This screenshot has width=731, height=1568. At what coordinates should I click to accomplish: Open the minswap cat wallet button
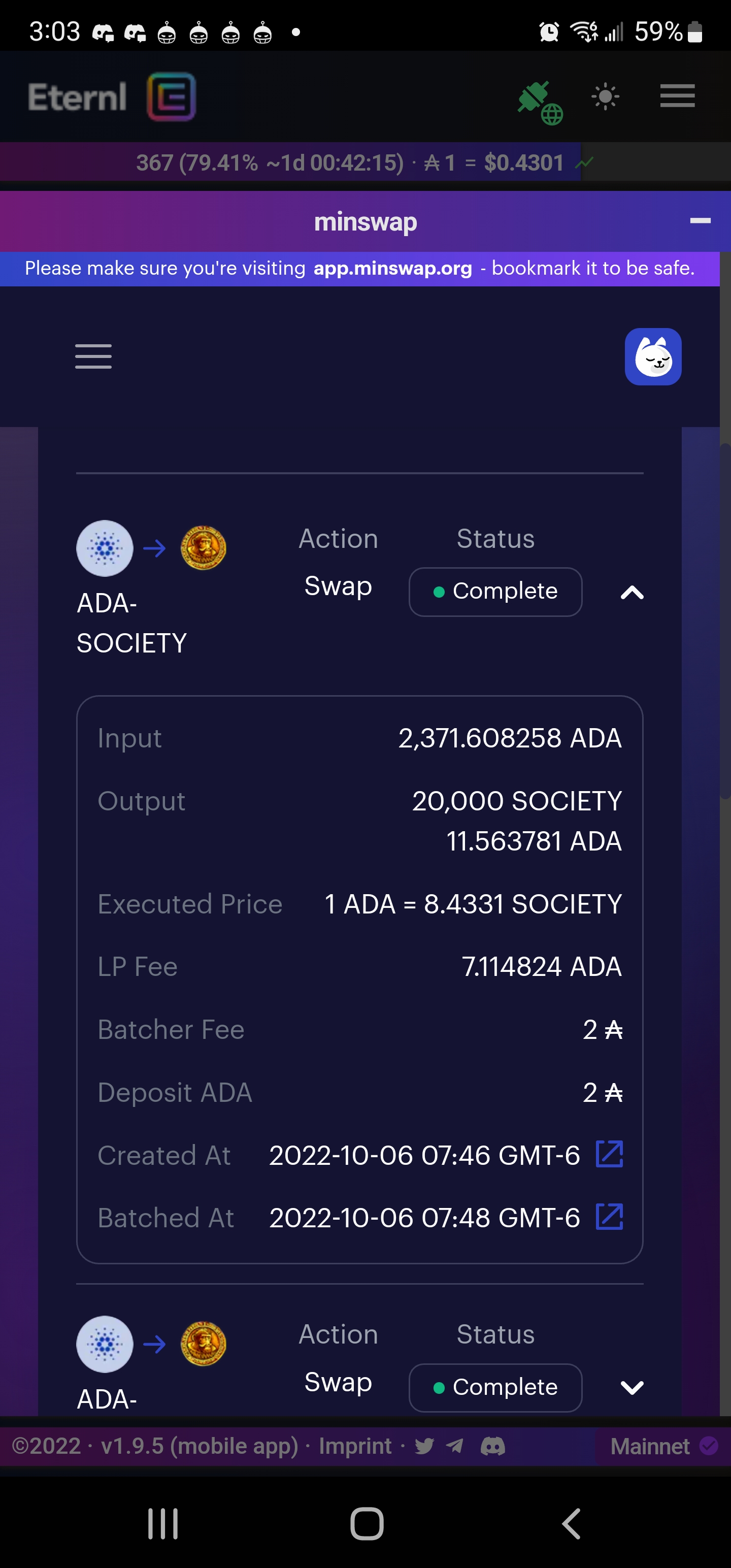(x=652, y=356)
